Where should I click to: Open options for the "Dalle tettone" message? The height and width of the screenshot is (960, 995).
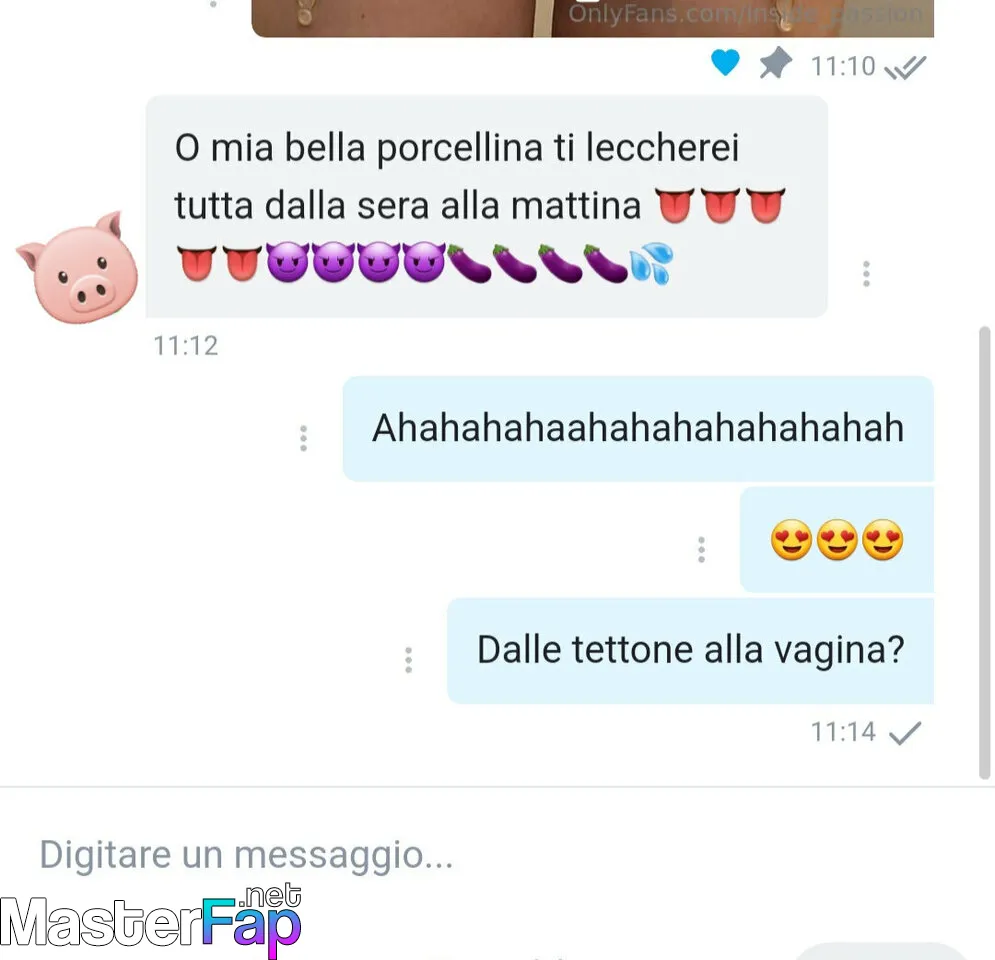pyautogui.click(x=408, y=660)
